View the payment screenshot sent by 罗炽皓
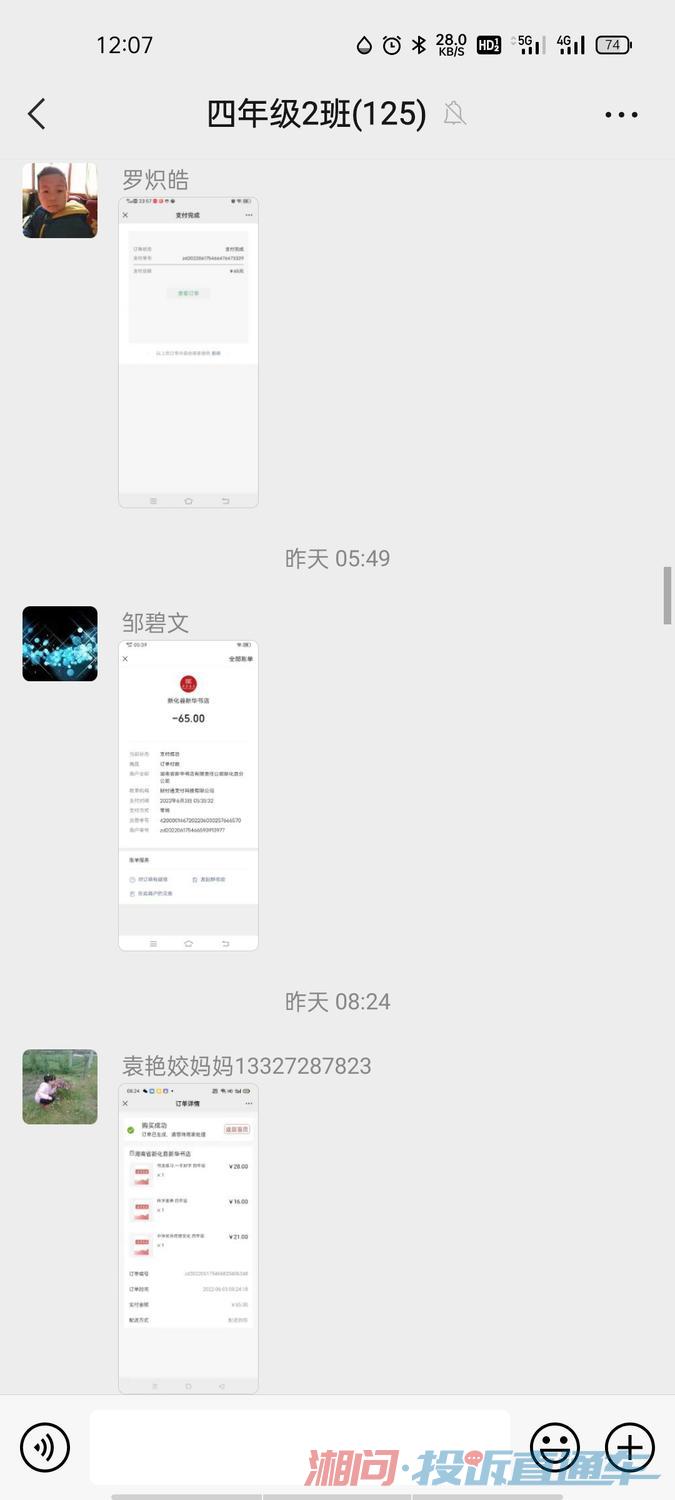The width and height of the screenshot is (675, 1500). [188, 352]
